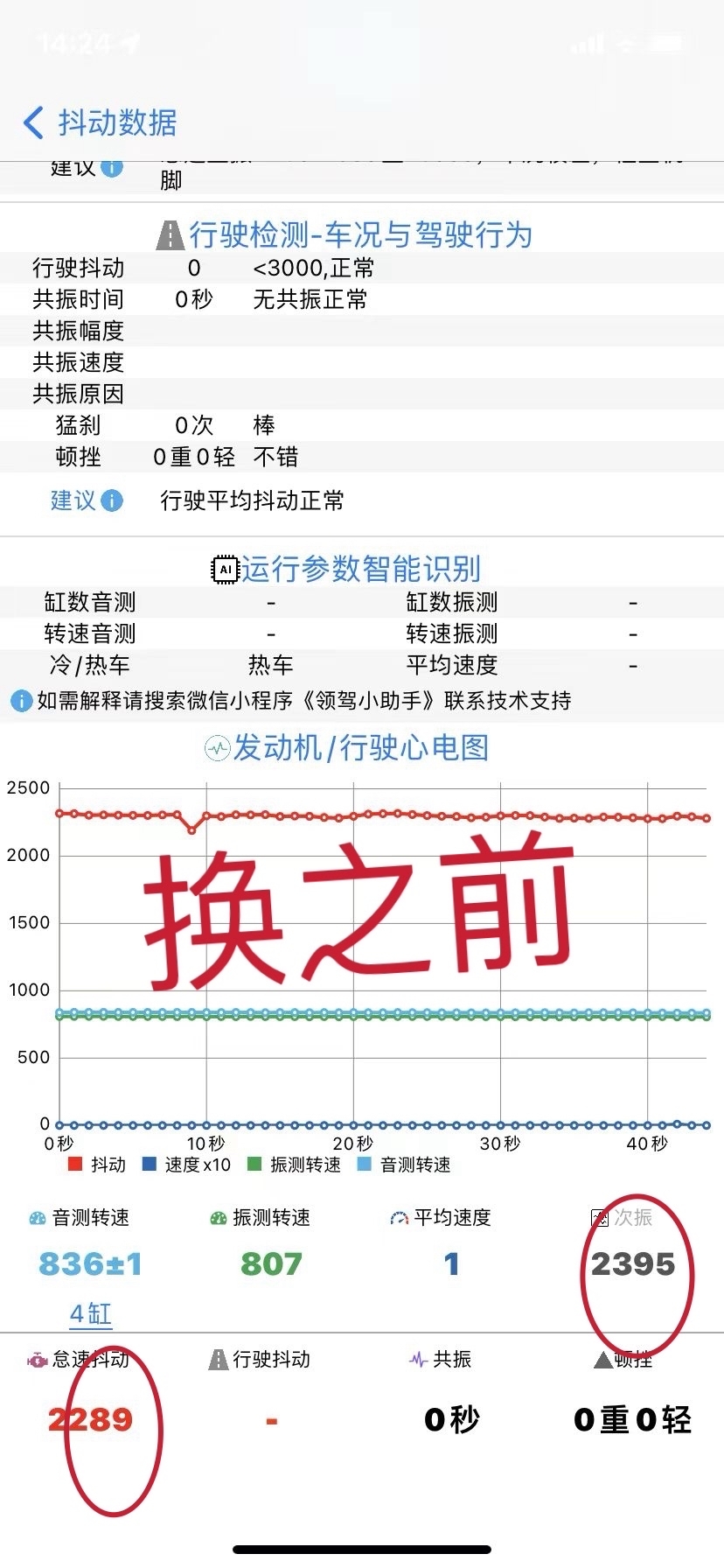Open the 建议 info icon beside 行驶平均抖动正常
724x1568 pixels.
(112, 500)
